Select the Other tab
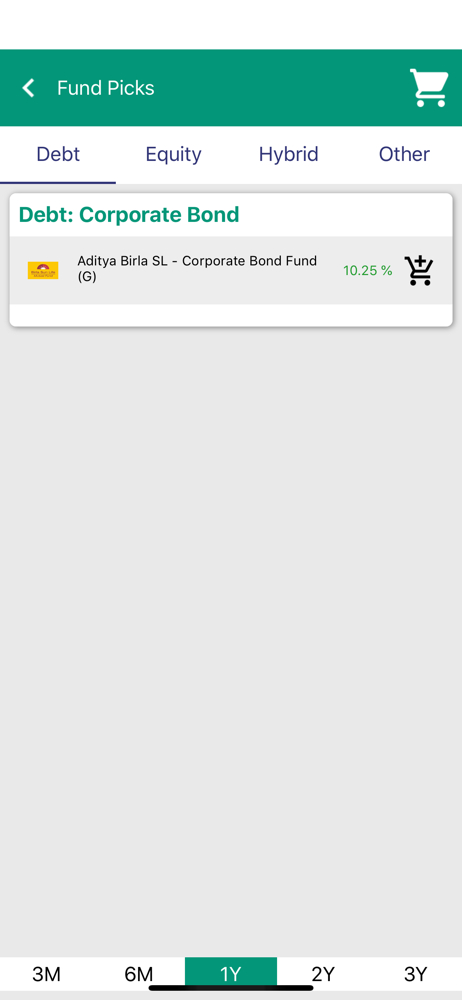This screenshot has width=462, height=1000. (x=404, y=154)
